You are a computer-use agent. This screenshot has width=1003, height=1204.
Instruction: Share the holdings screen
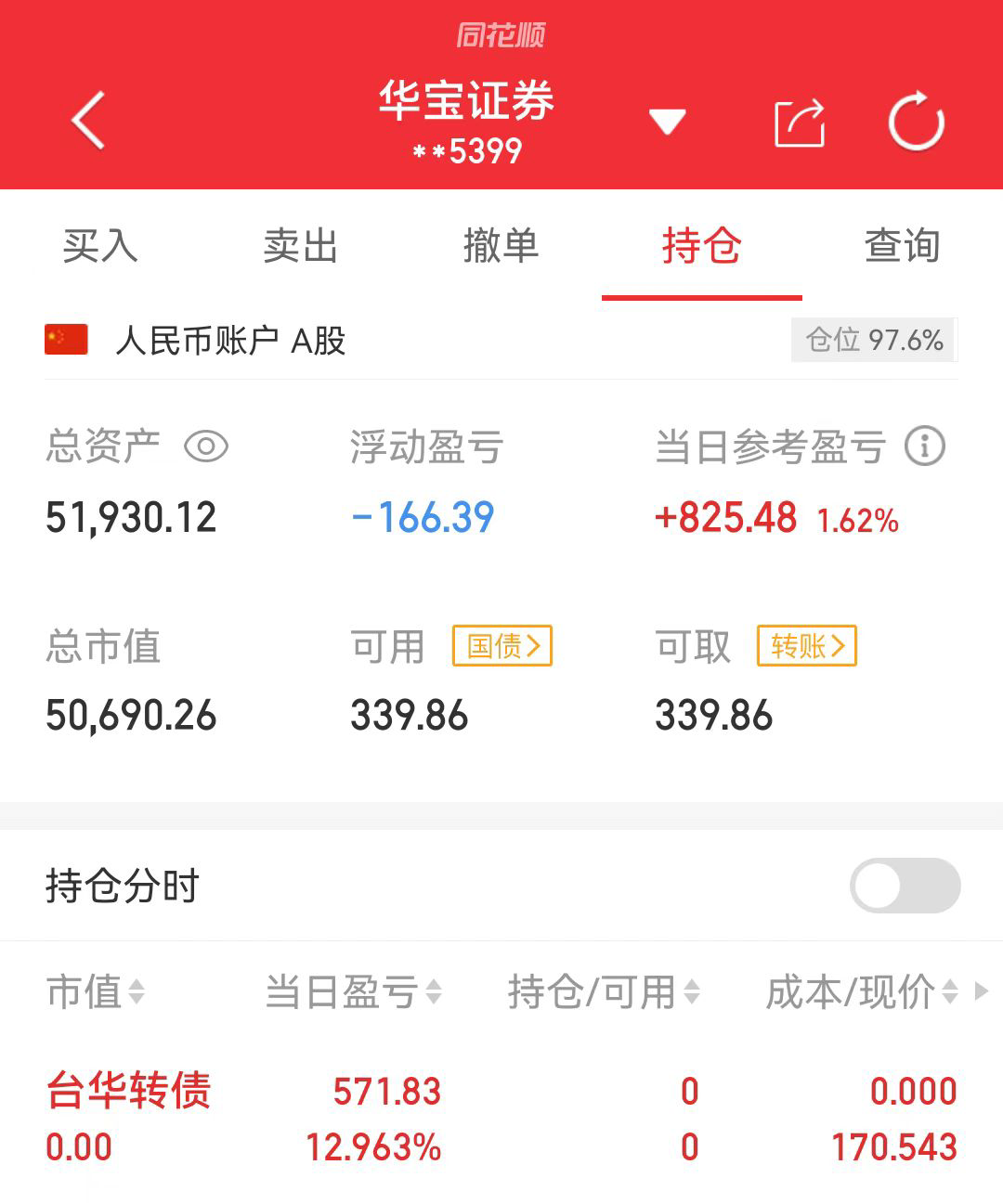(800, 123)
